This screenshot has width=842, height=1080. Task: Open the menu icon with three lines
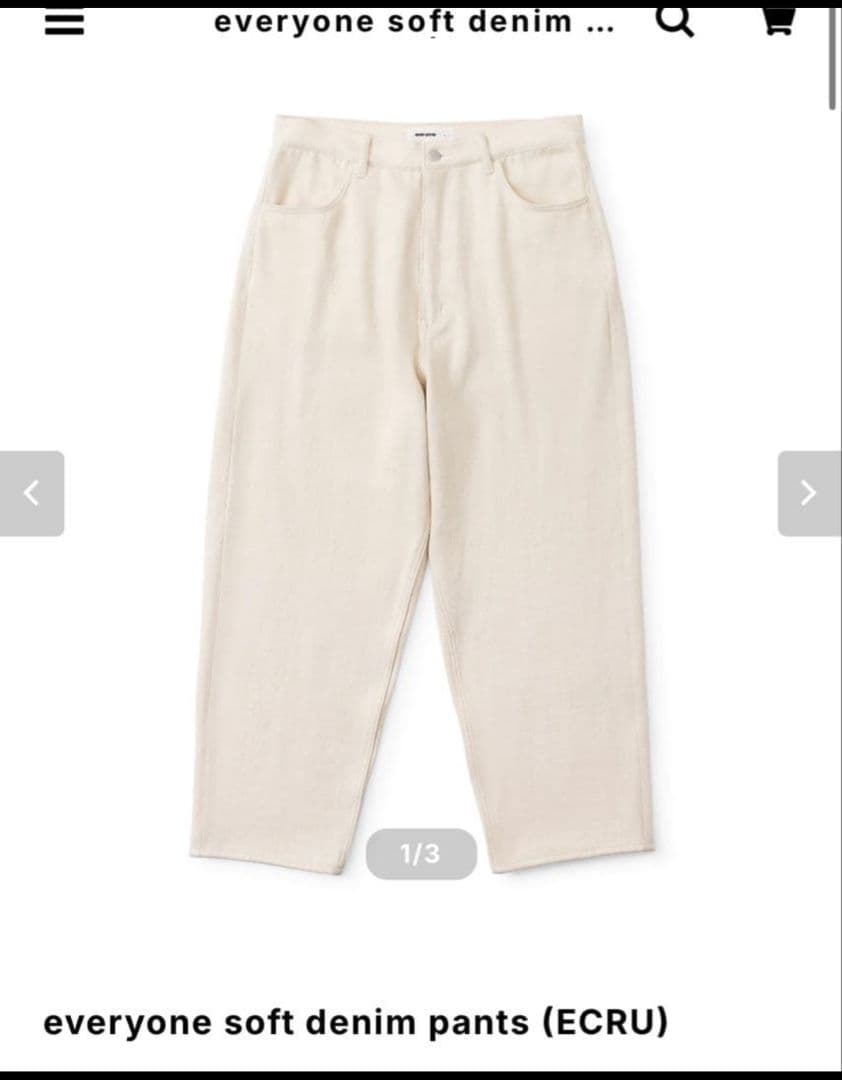(x=64, y=22)
